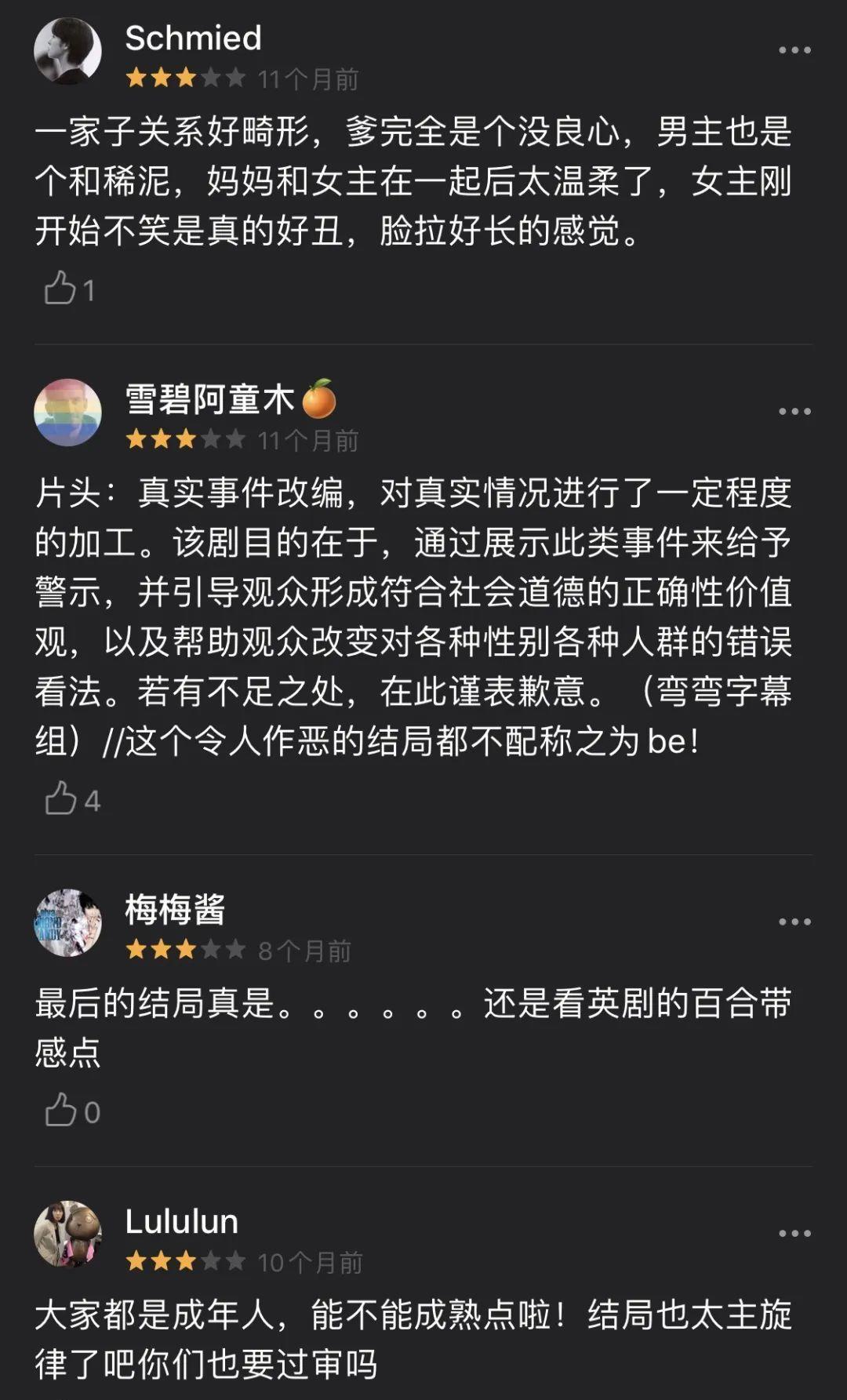
Task: Open 梅梅酱's profile avatar
Action: (x=68, y=922)
